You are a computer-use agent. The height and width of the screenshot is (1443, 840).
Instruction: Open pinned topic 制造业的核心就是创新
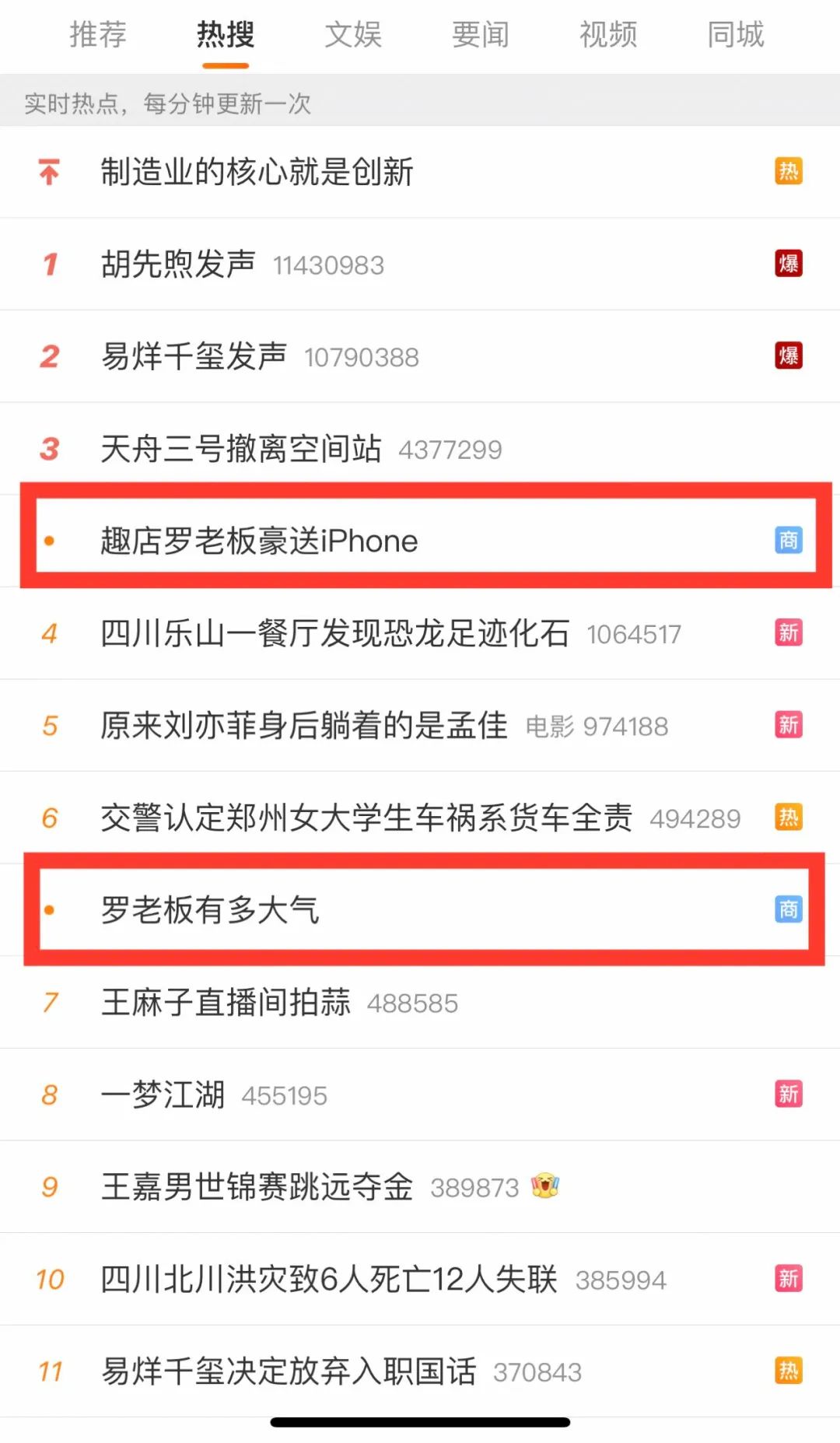(x=257, y=172)
